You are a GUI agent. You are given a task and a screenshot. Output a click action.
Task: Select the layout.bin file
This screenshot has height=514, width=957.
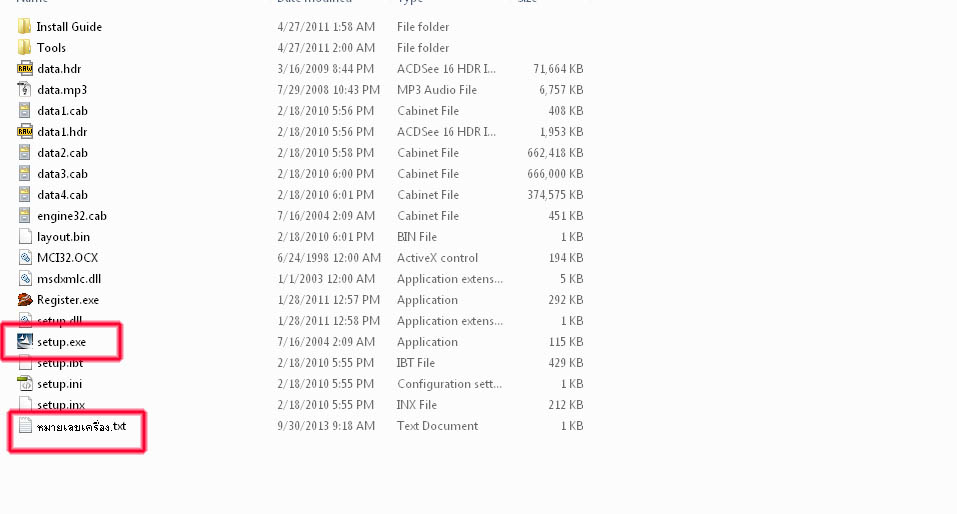click(63, 237)
